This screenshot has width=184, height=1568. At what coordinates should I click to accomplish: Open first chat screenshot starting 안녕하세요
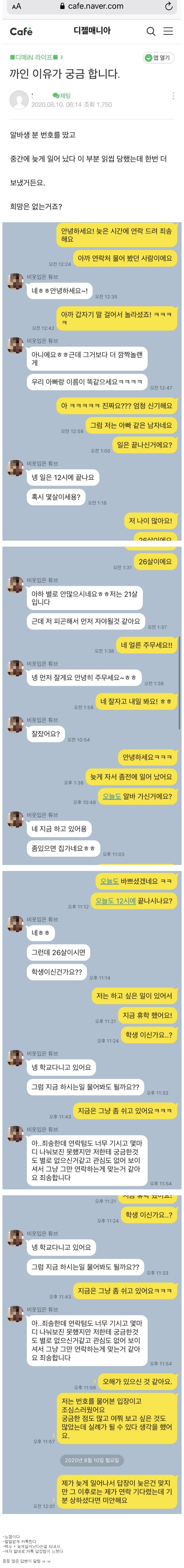(x=91, y=381)
